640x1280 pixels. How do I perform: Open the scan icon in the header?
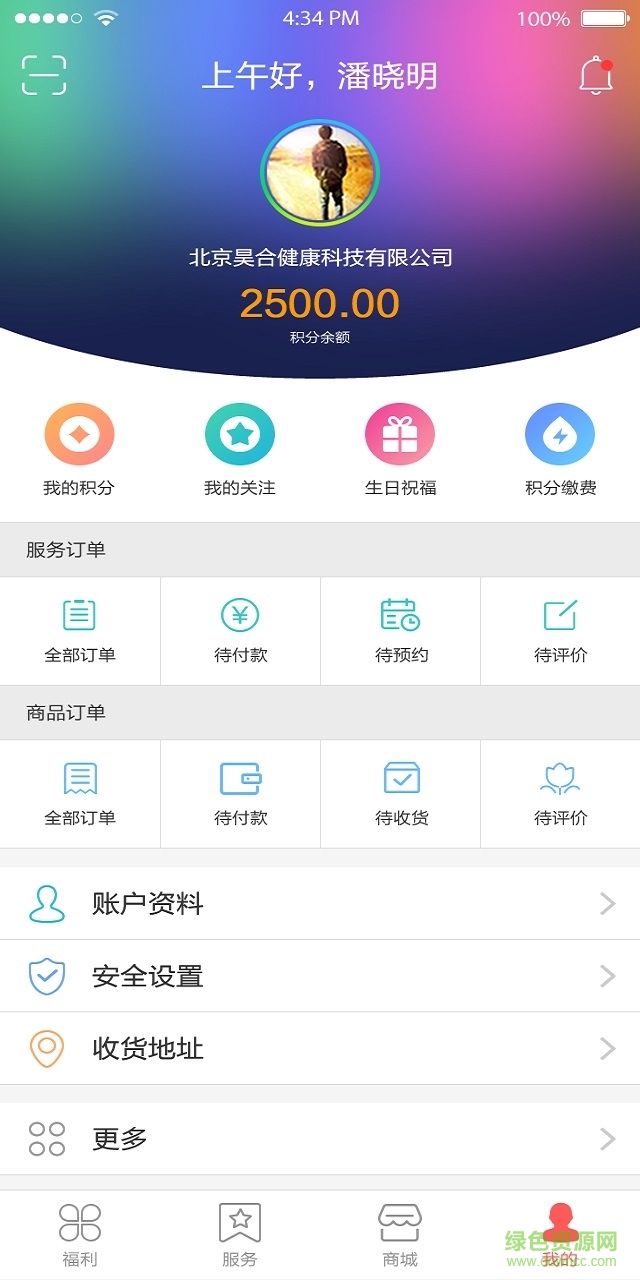(44, 75)
